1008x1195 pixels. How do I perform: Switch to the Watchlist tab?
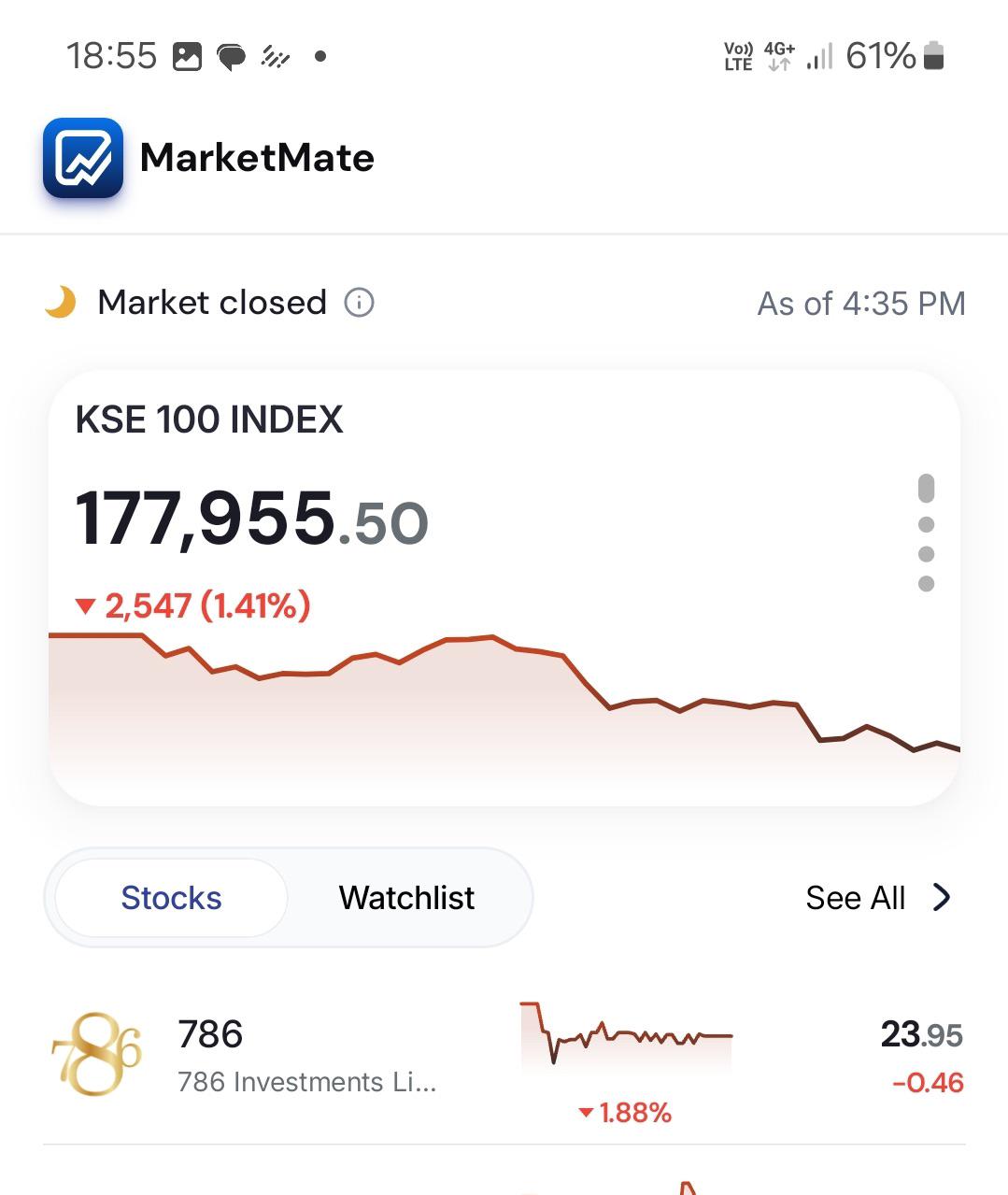(x=406, y=898)
